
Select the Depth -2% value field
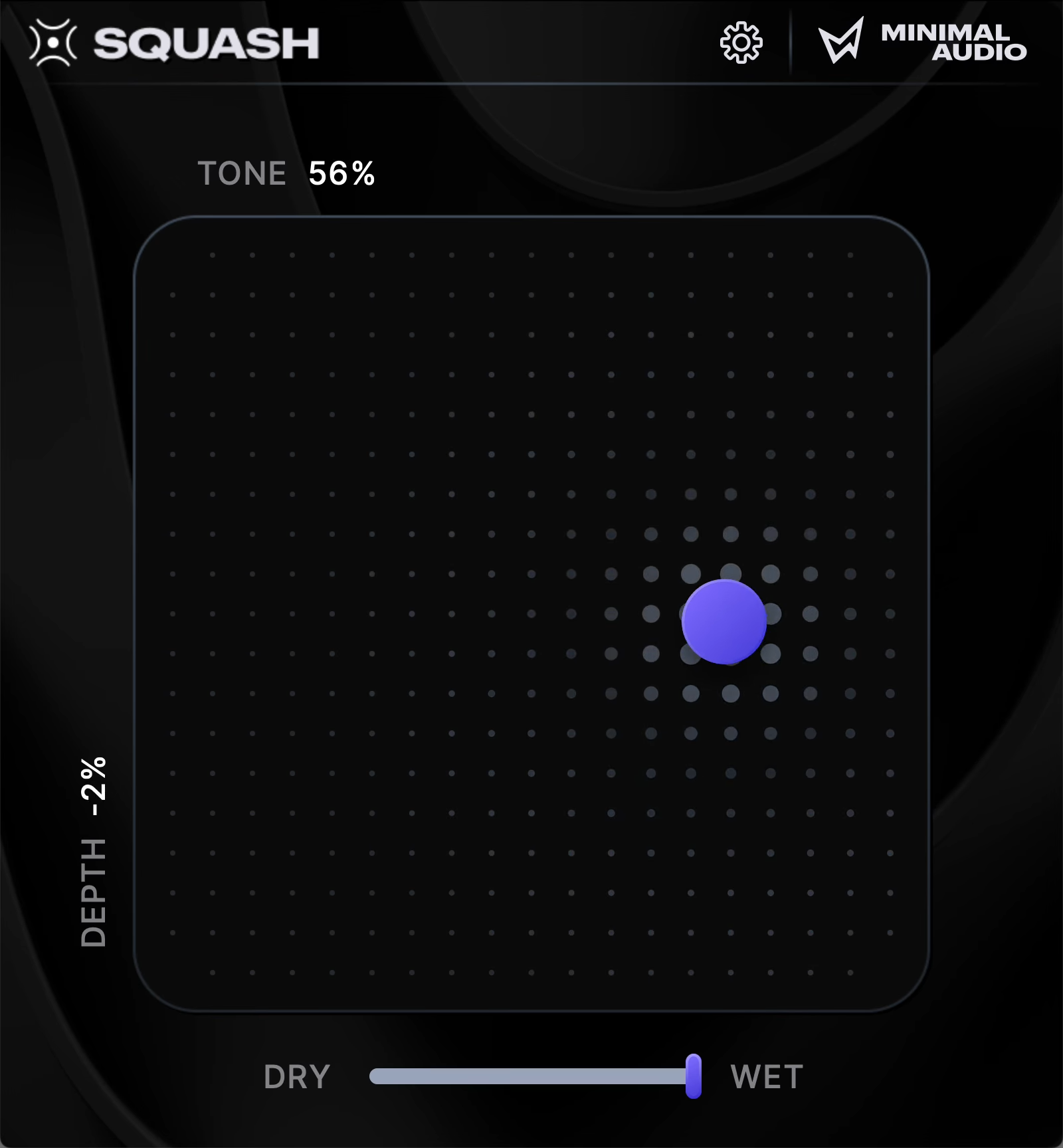point(93,787)
